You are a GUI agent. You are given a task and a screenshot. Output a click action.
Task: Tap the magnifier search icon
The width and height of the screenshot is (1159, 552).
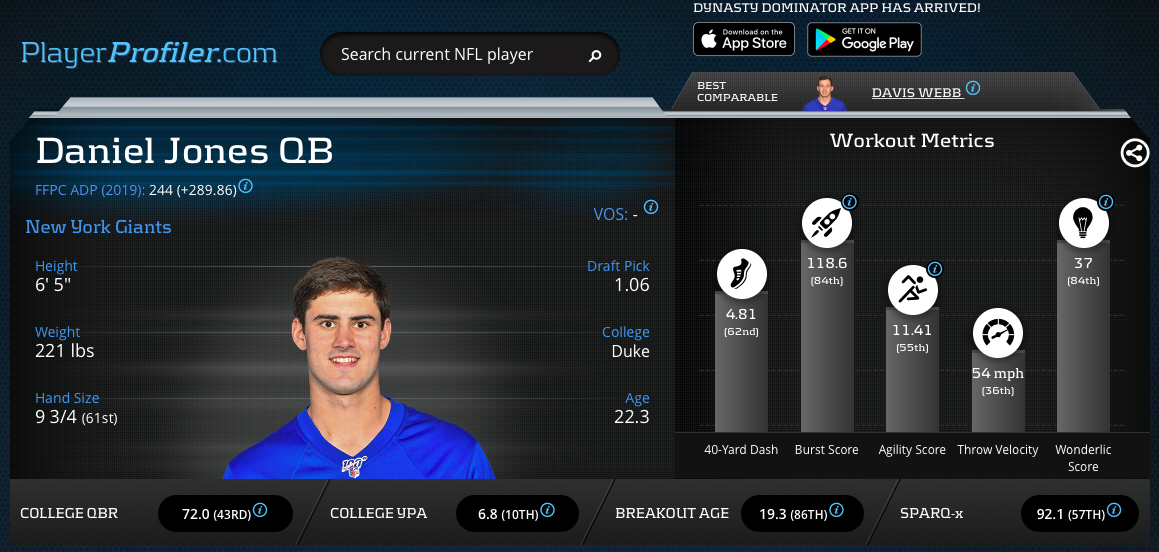(x=595, y=55)
